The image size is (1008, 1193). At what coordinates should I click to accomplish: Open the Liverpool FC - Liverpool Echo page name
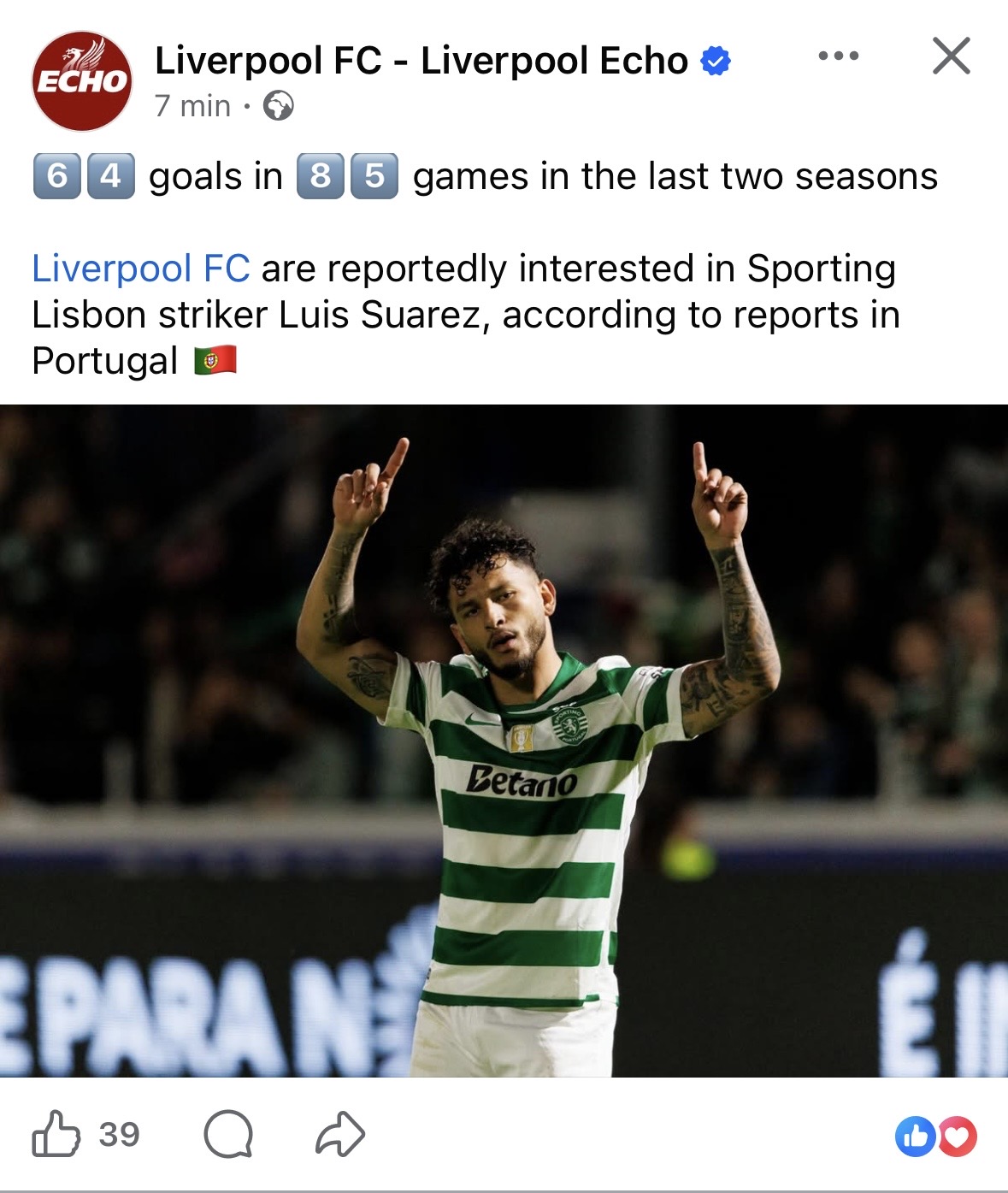tap(421, 62)
